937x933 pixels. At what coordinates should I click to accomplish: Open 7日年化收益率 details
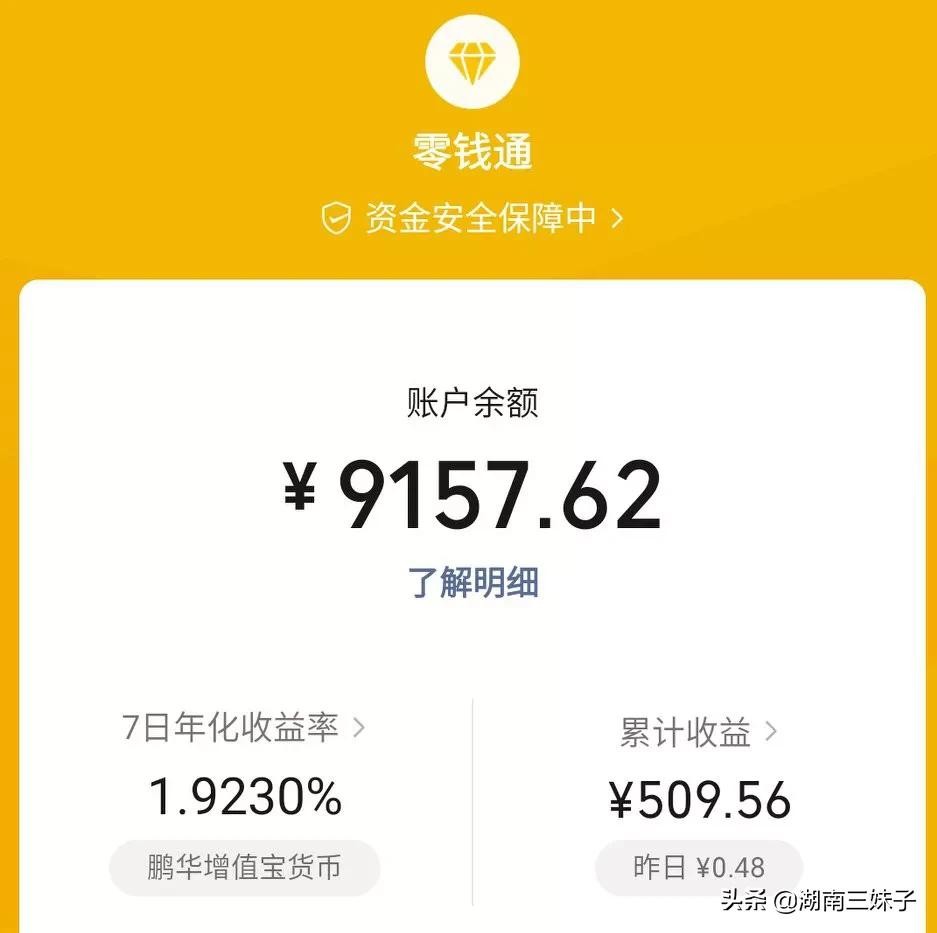coord(244,727)
